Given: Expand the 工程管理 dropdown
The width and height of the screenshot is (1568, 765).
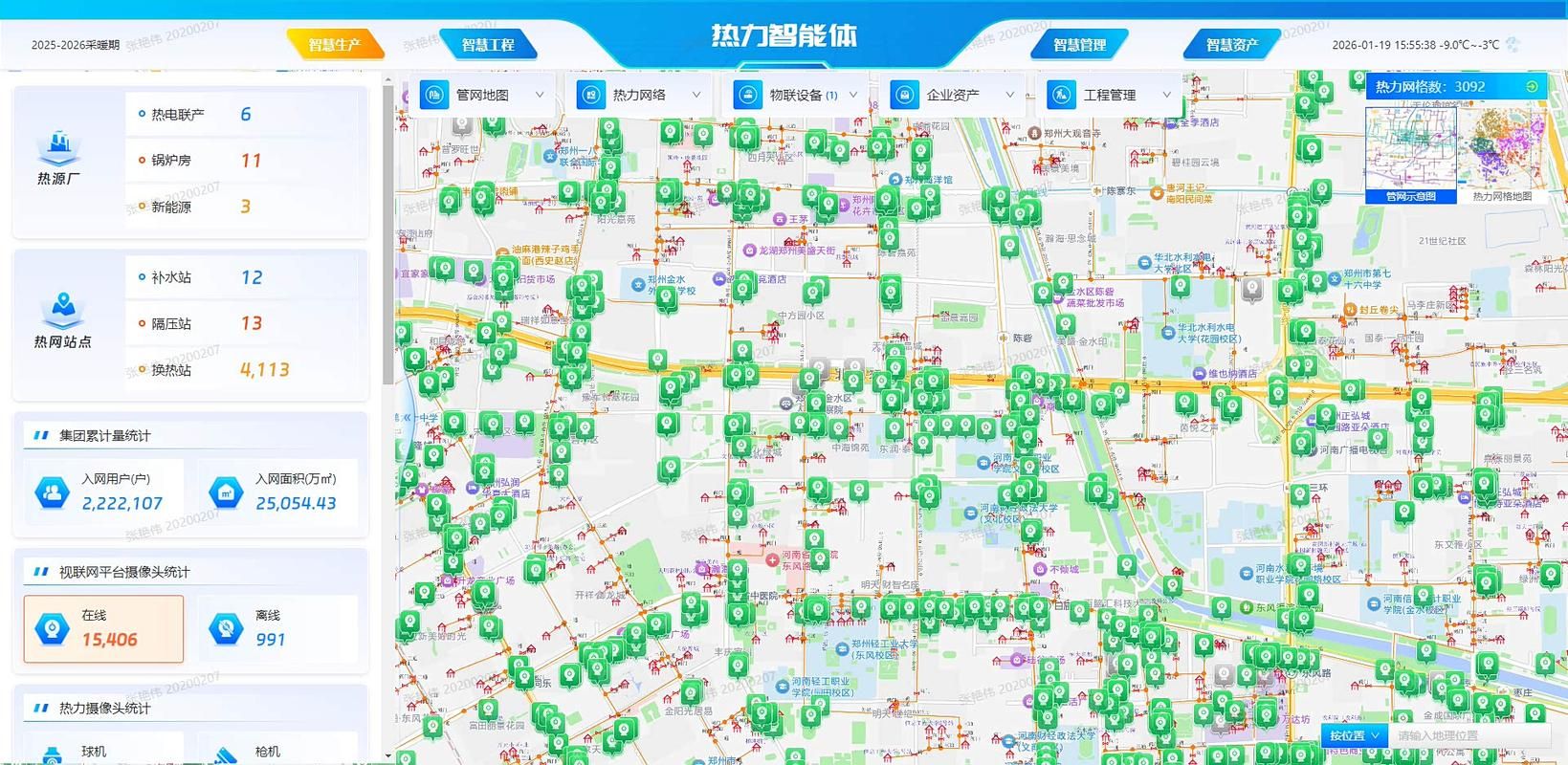Looking at the screenshot, I should pos(1110,95).
